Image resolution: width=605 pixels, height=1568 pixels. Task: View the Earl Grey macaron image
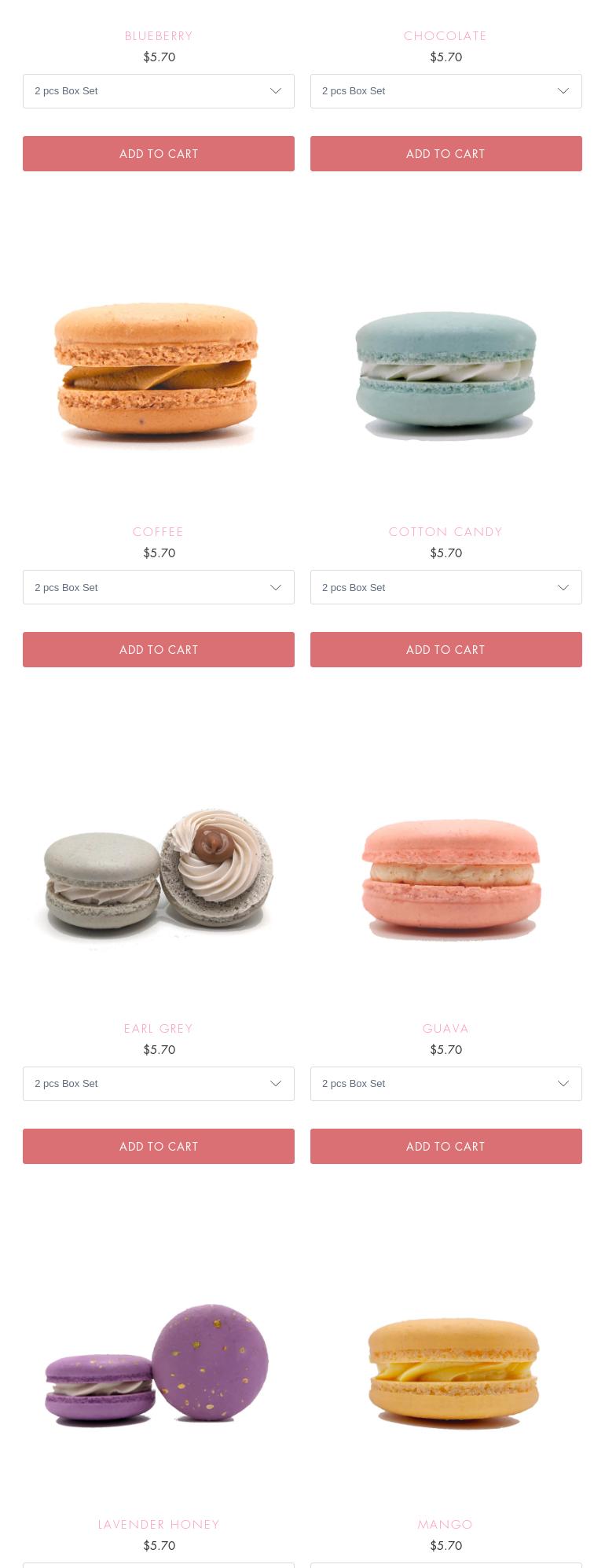point(157,872)
